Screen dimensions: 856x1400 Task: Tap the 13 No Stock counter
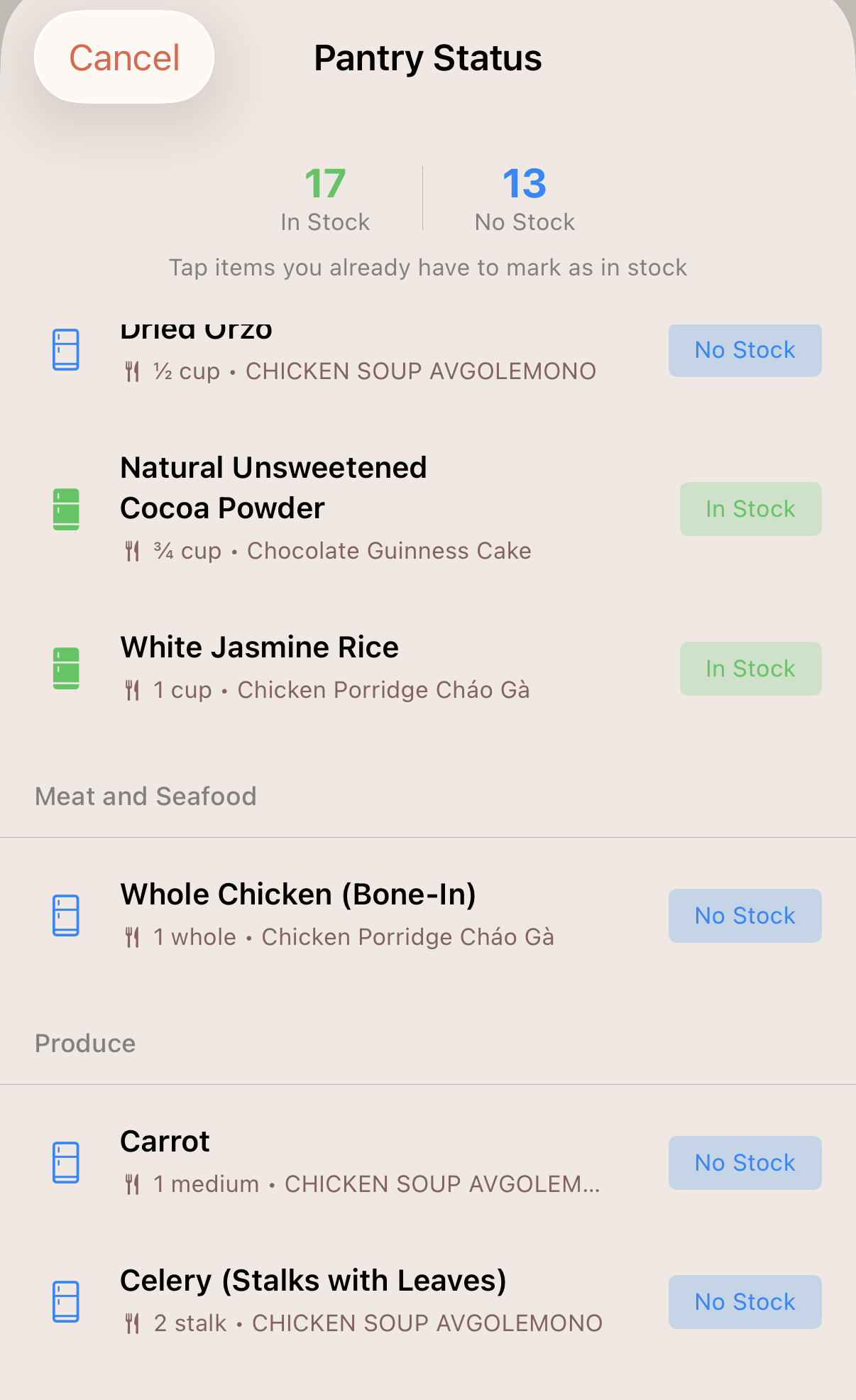point(523,197)
